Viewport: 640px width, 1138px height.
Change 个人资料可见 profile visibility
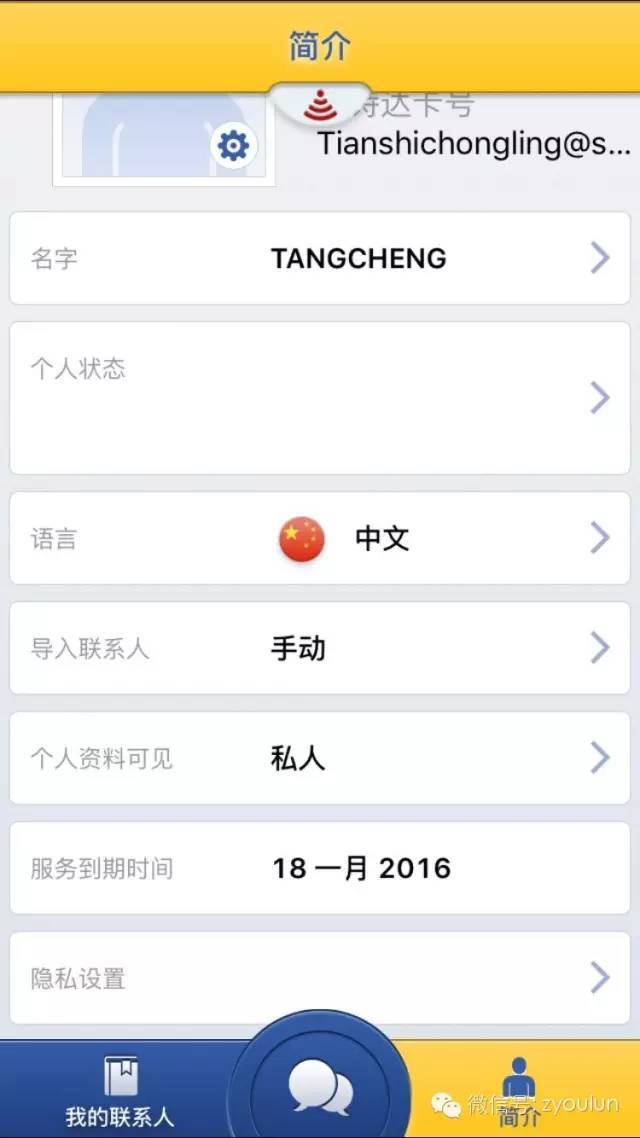point(319,758)
